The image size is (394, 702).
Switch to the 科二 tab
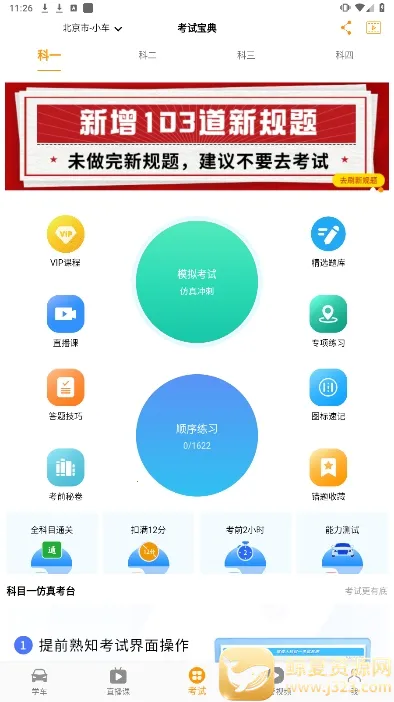147,55
